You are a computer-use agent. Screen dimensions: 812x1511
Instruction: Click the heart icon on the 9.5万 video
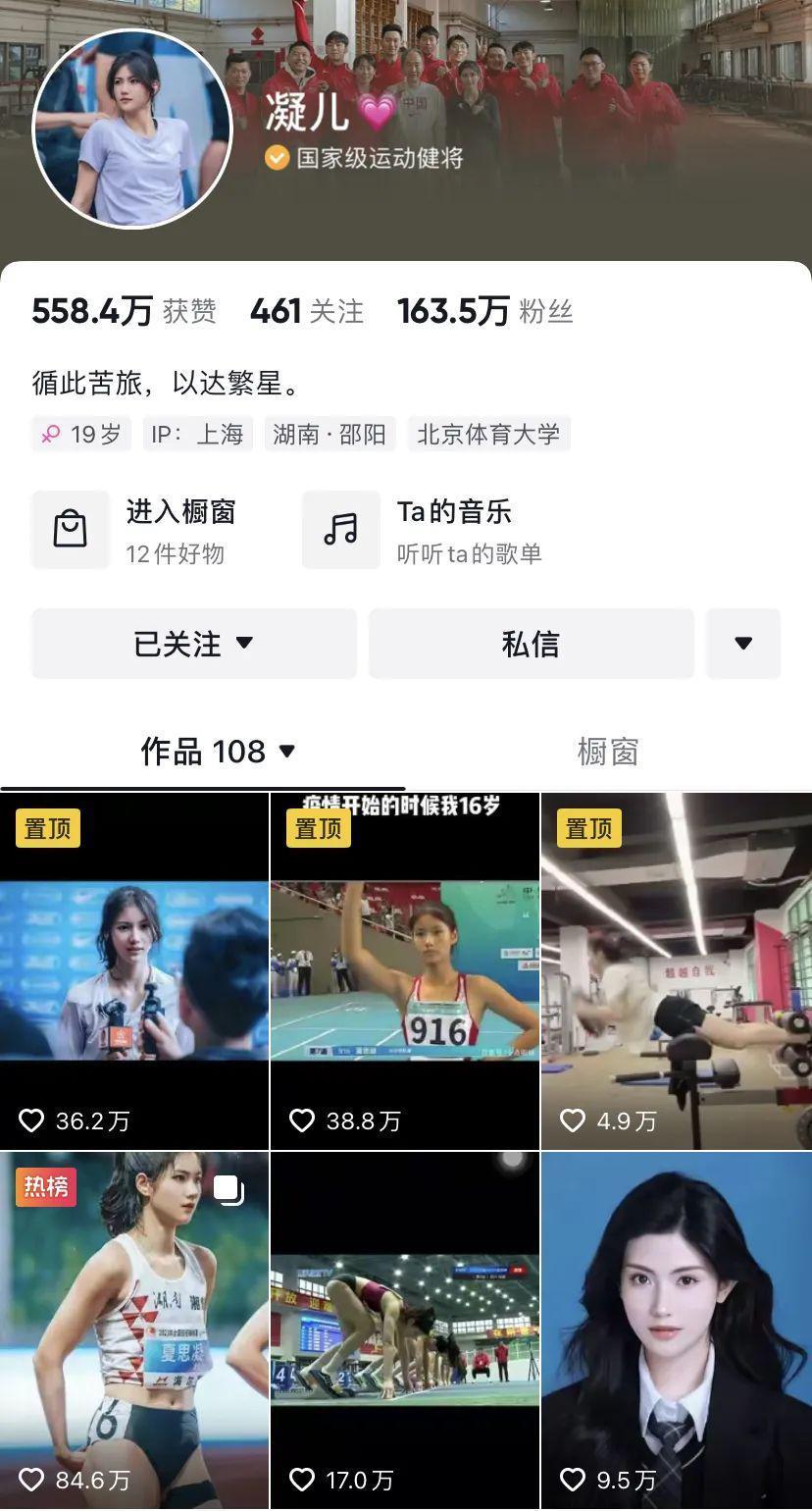coord(573,1481)
